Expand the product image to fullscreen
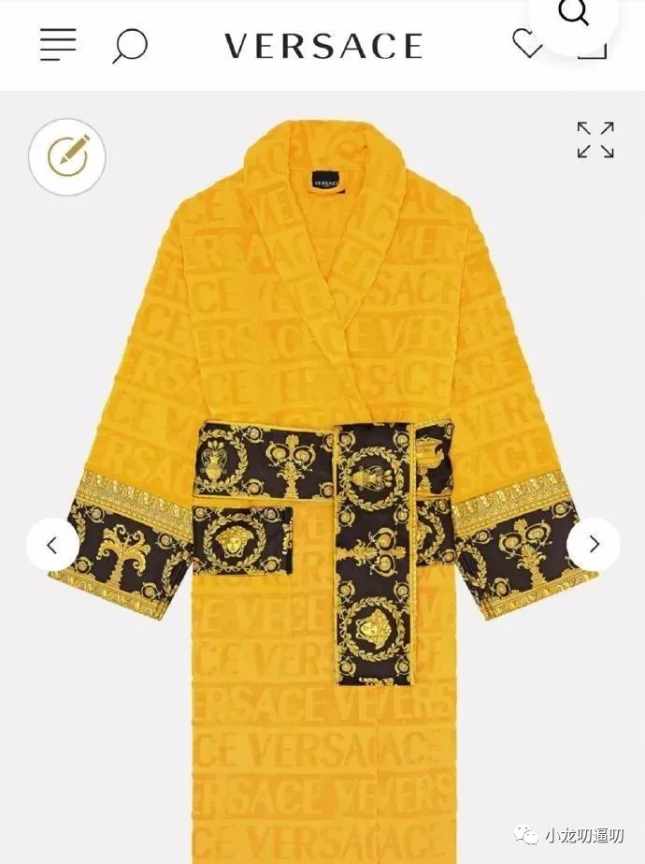 [595, 140]
